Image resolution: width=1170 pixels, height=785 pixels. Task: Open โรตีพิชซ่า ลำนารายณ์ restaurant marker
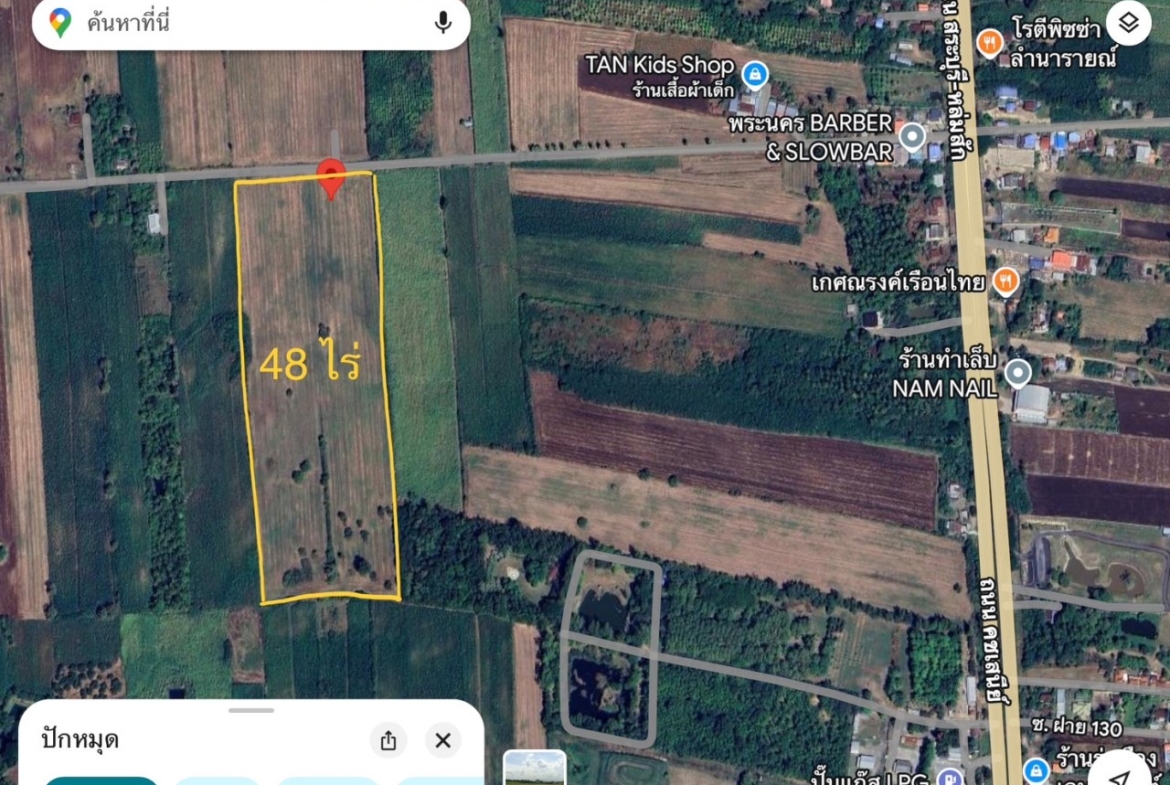click(990, 43)
